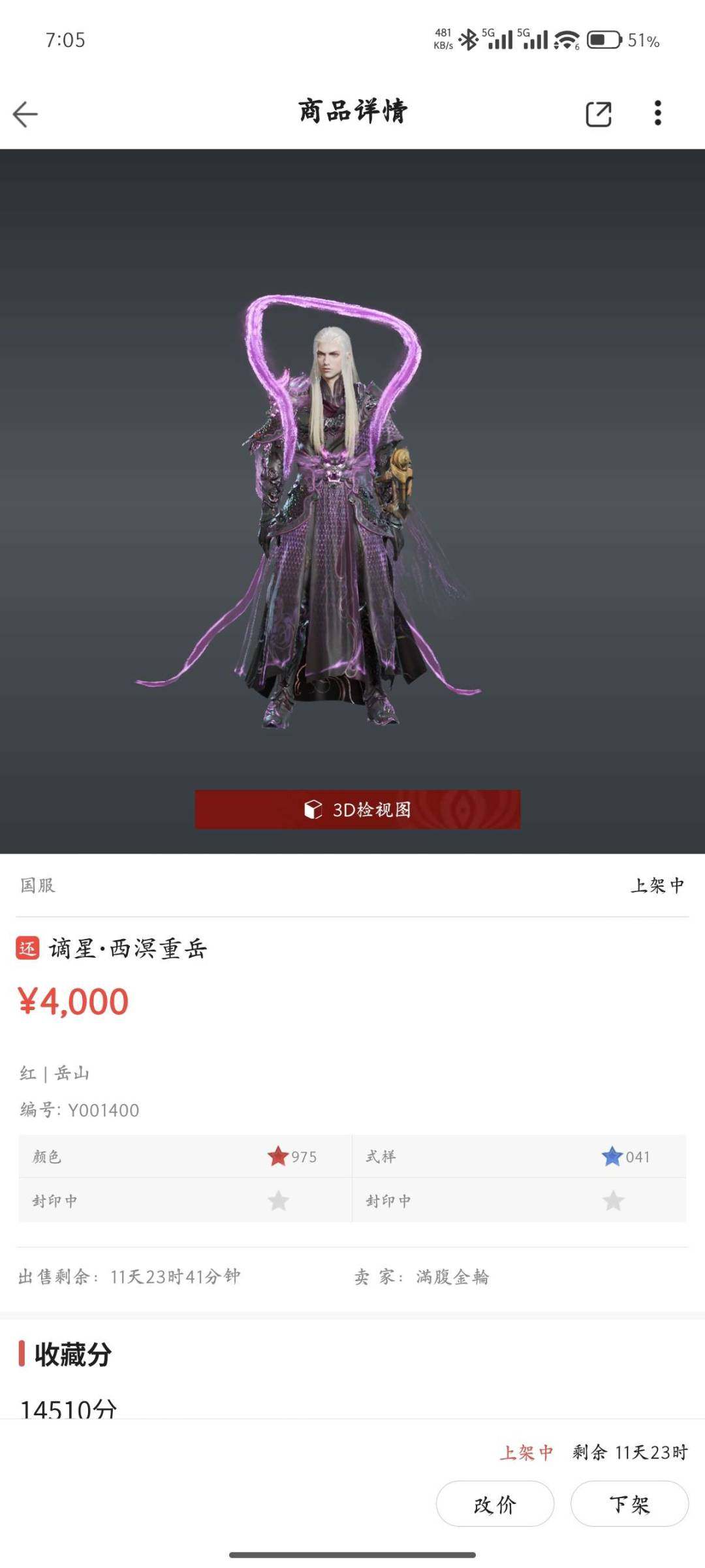
Task: Tap the gray star on left 封印中 row
Action: [279, 1201]
